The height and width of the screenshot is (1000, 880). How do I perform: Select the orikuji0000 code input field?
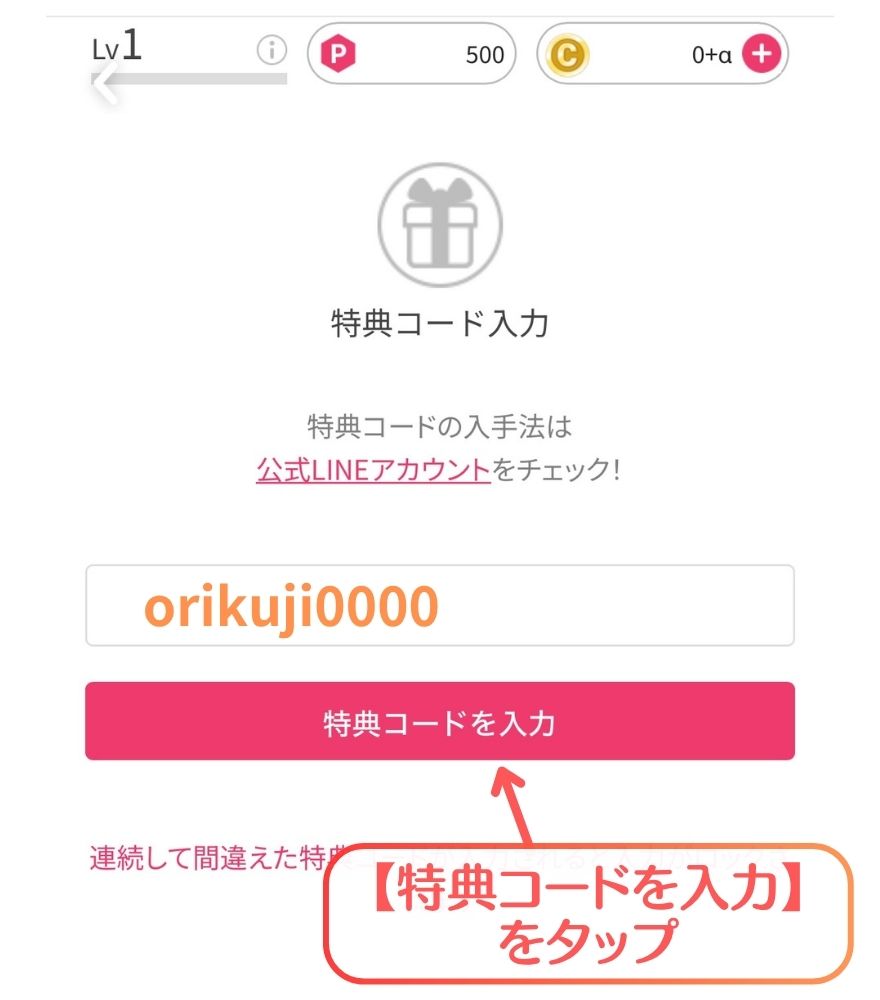(438, 605)
